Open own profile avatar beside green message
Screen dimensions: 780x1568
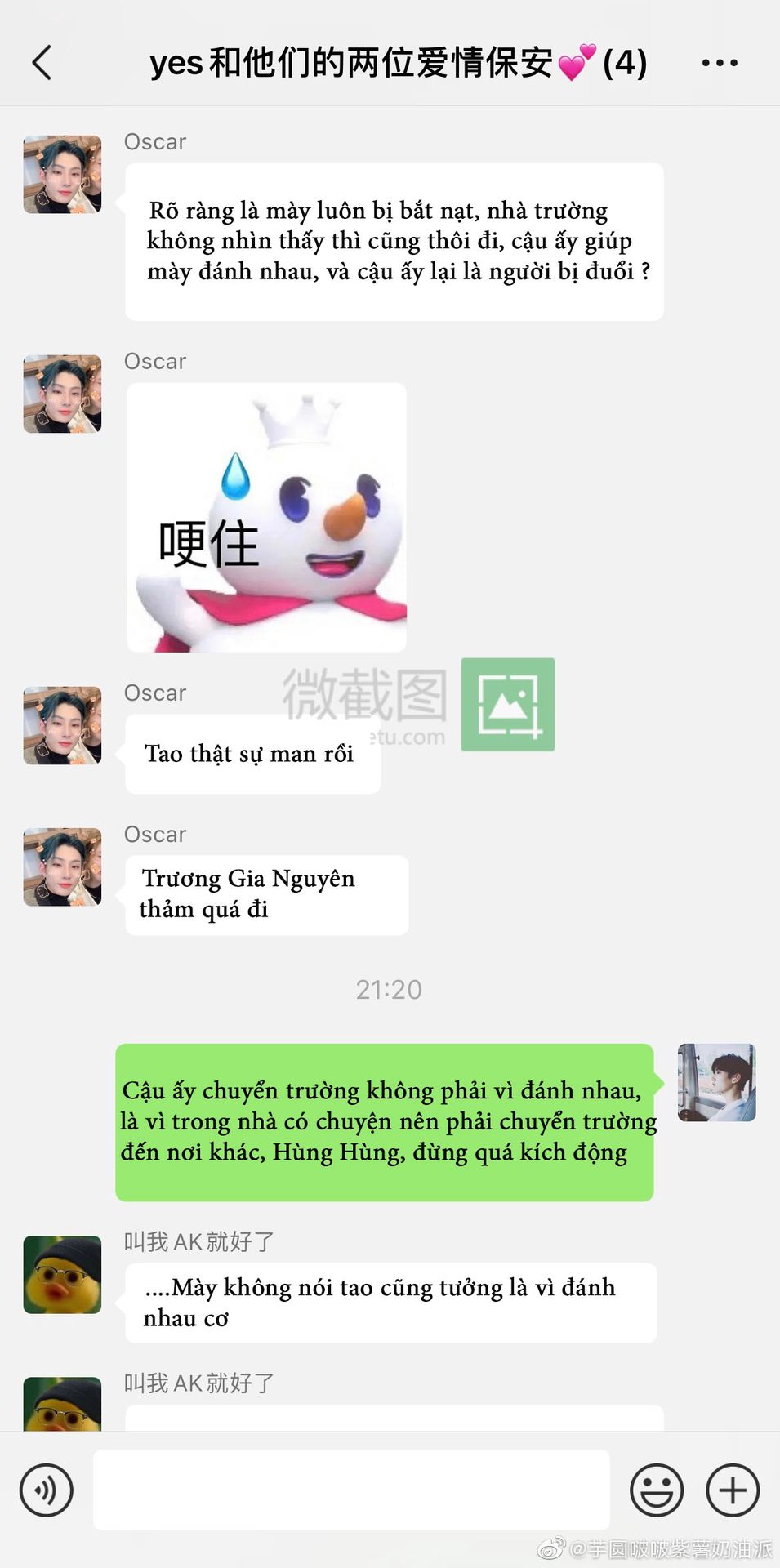[x=716, y=1082]
